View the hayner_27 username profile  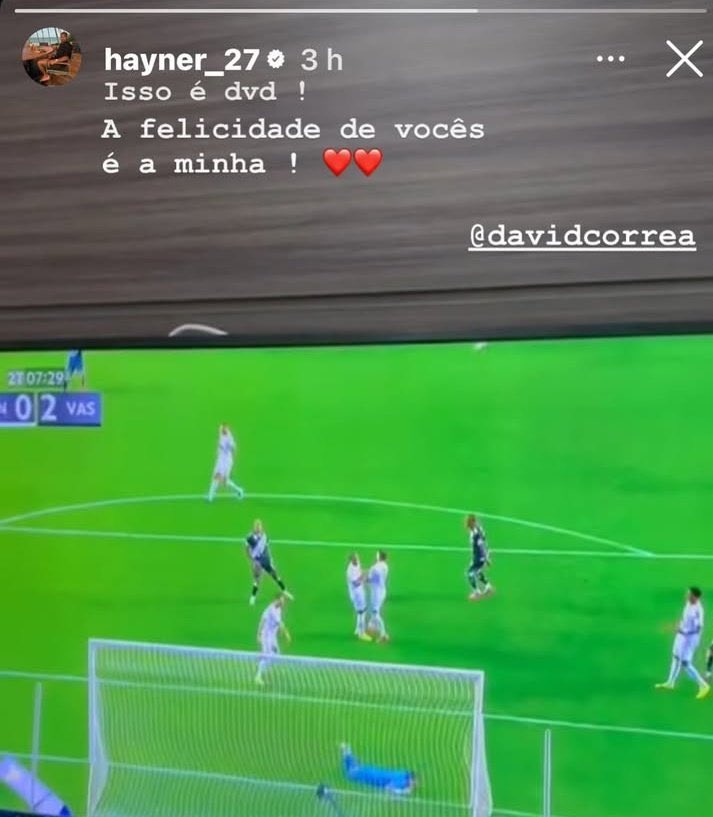tap(182, 60)
